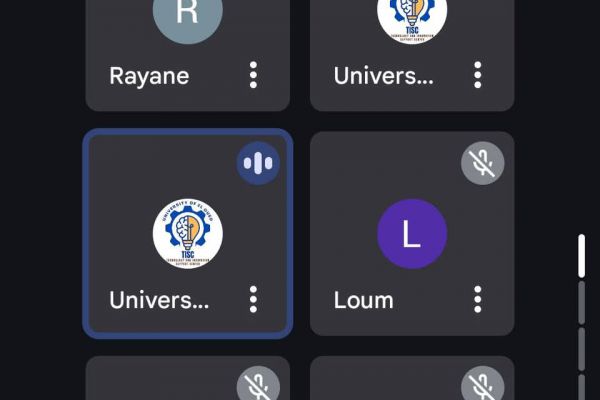Open options for the speaking University participant

(254, 299)
